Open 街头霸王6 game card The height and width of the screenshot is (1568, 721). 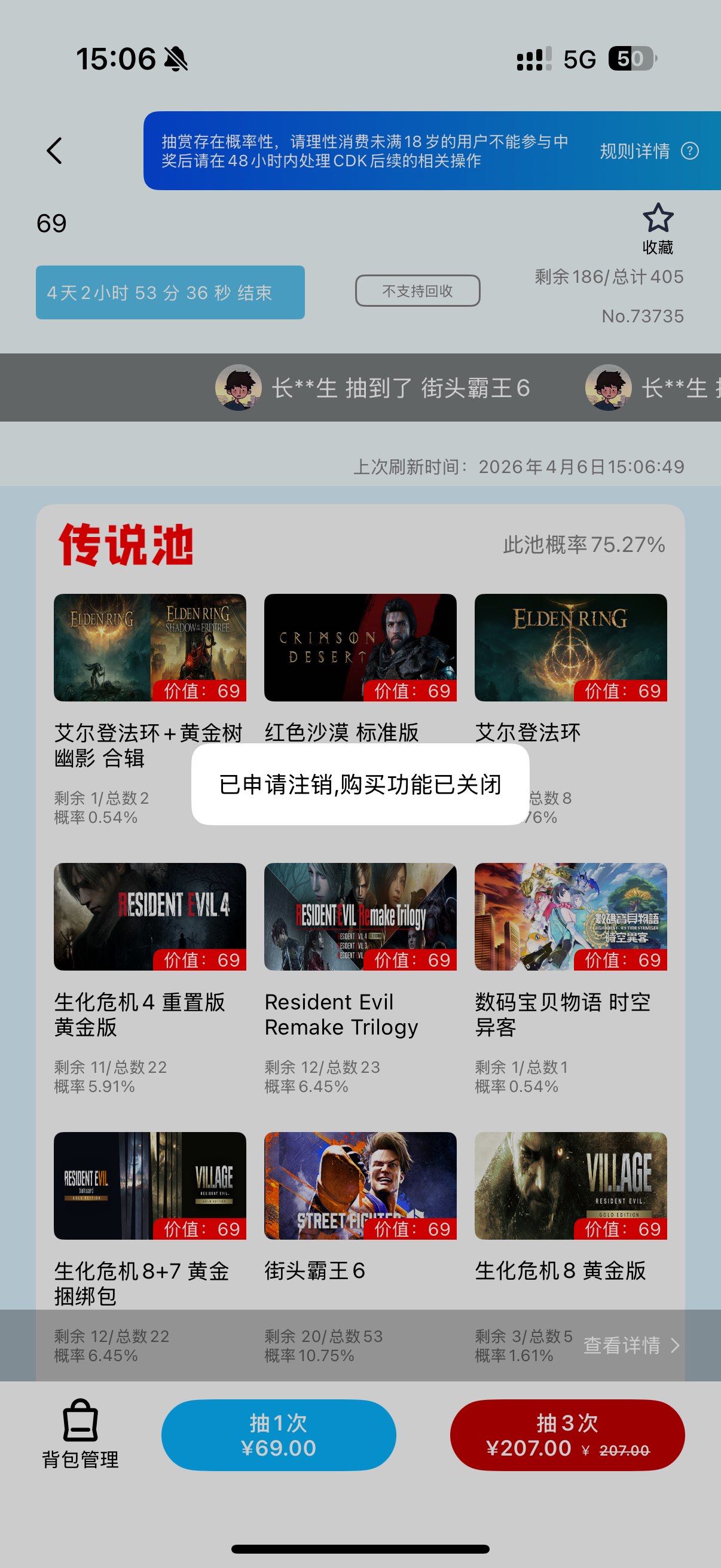360,1186
